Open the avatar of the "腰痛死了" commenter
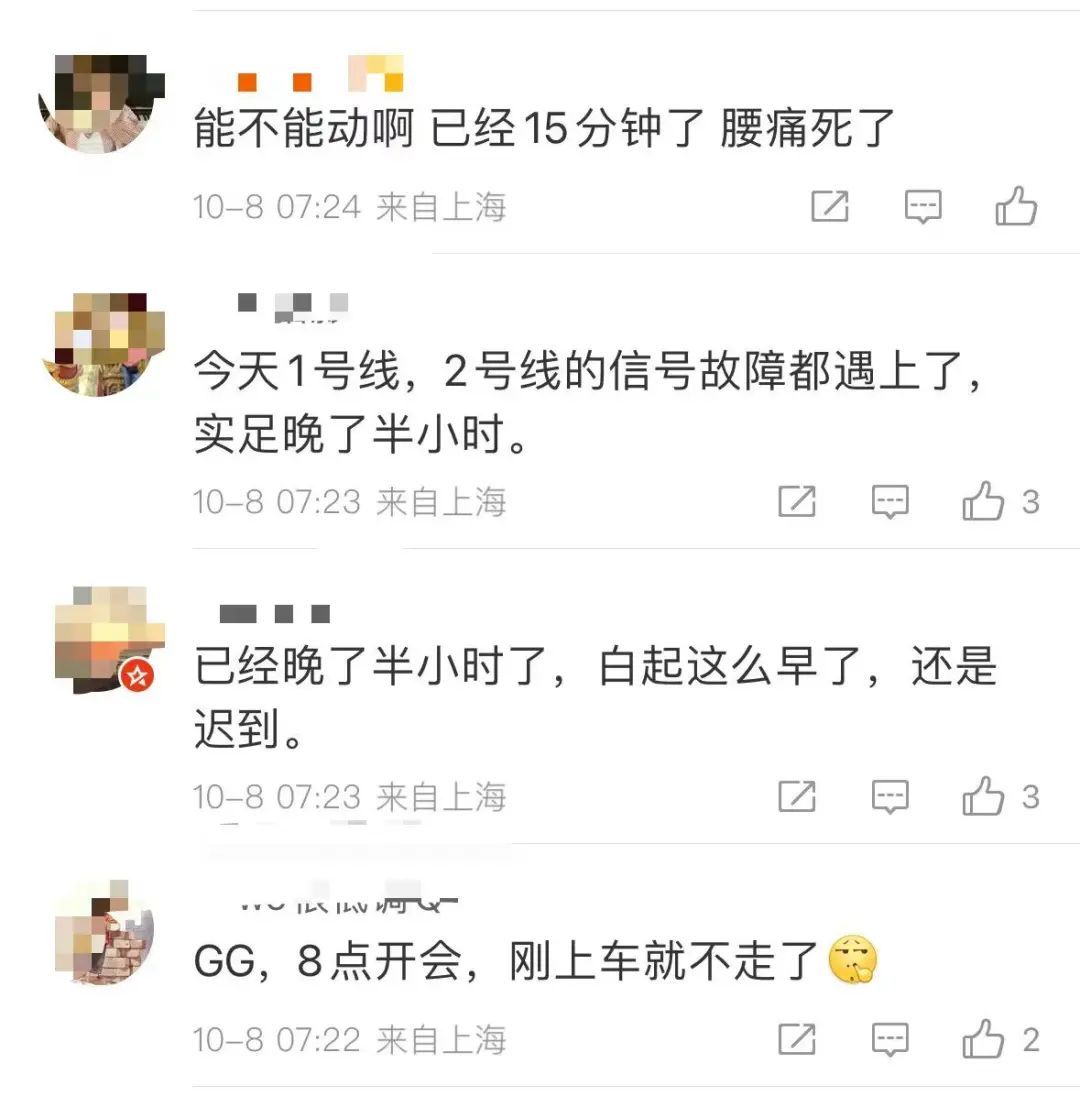Viewport: 1080px width, 1096px height. click(x=101, y=103)
